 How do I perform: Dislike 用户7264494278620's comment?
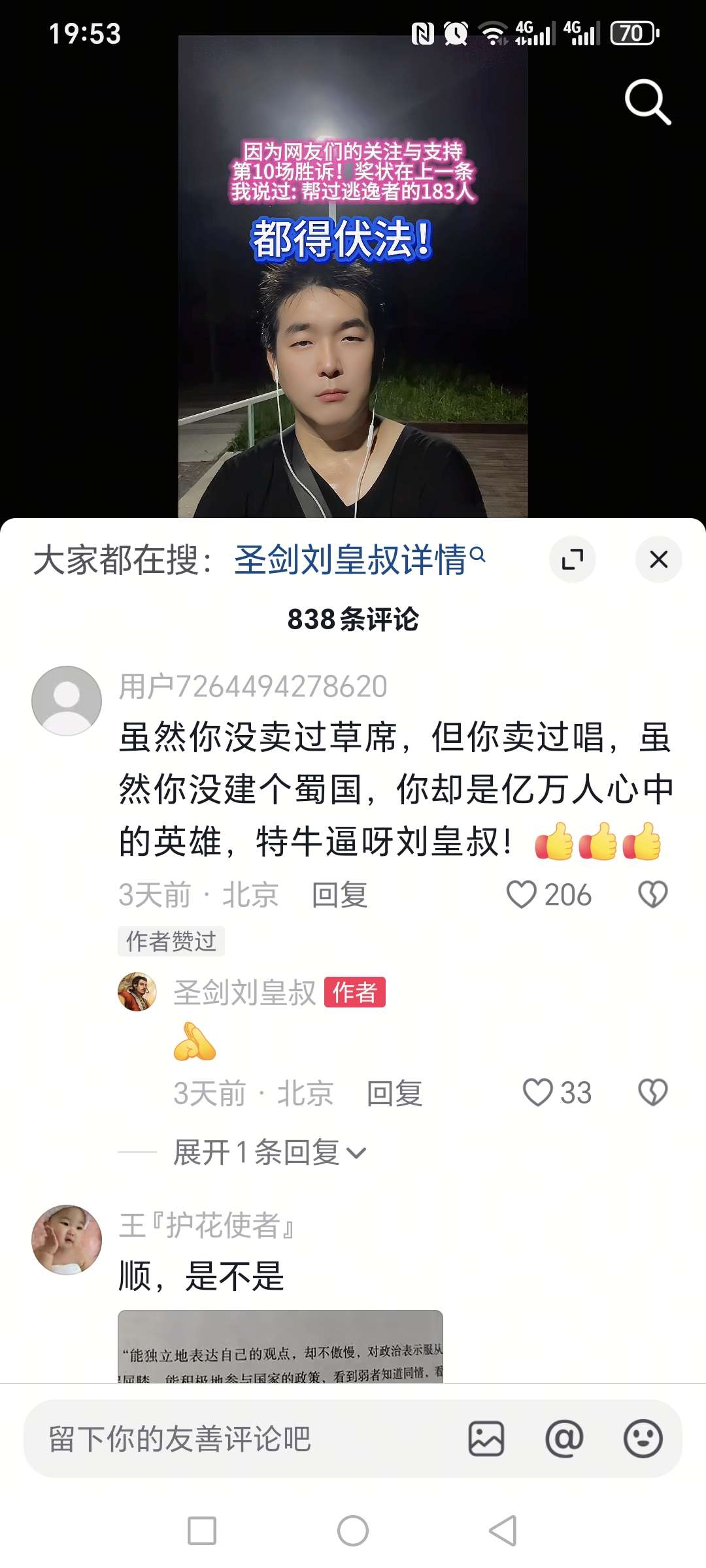[x=652, y=894]
